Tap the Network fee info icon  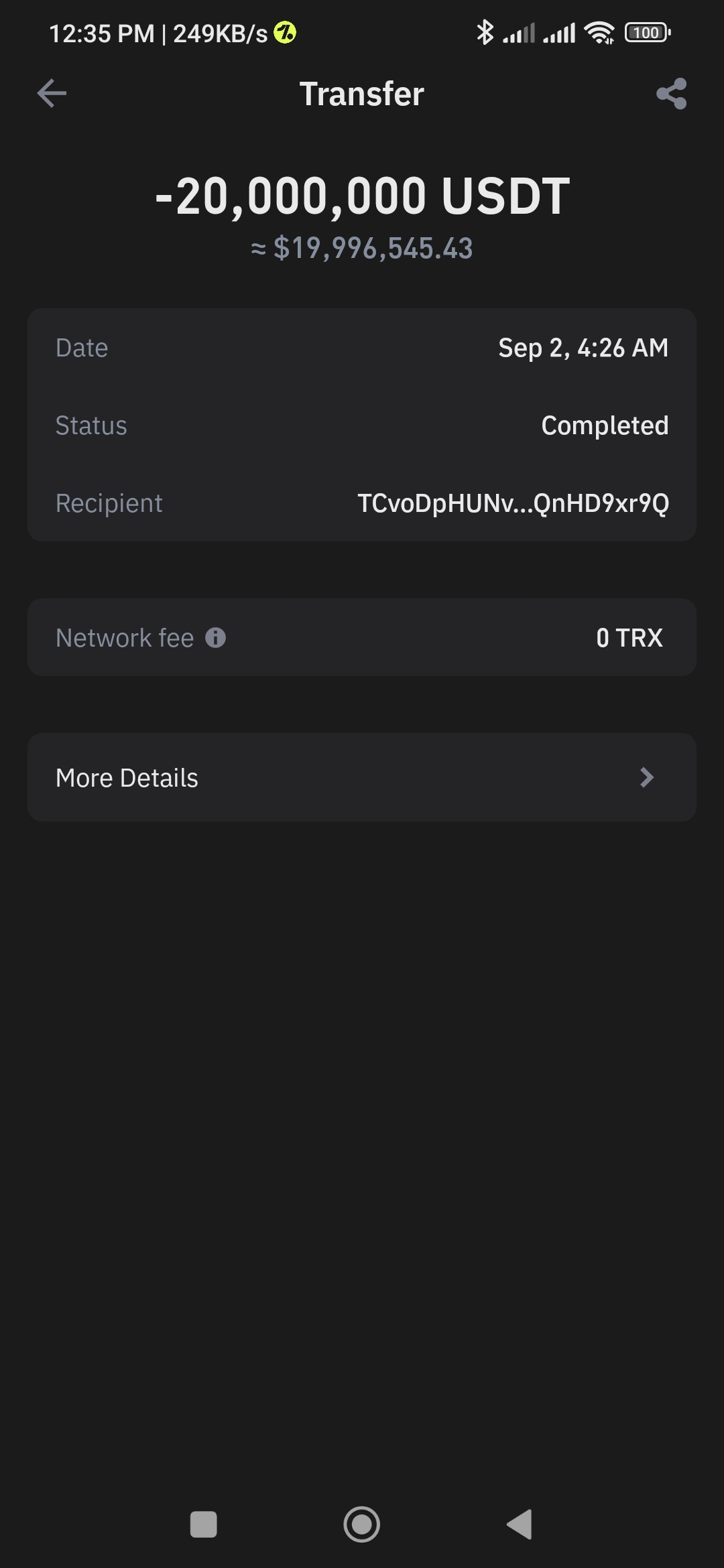(x=216, y=637)
